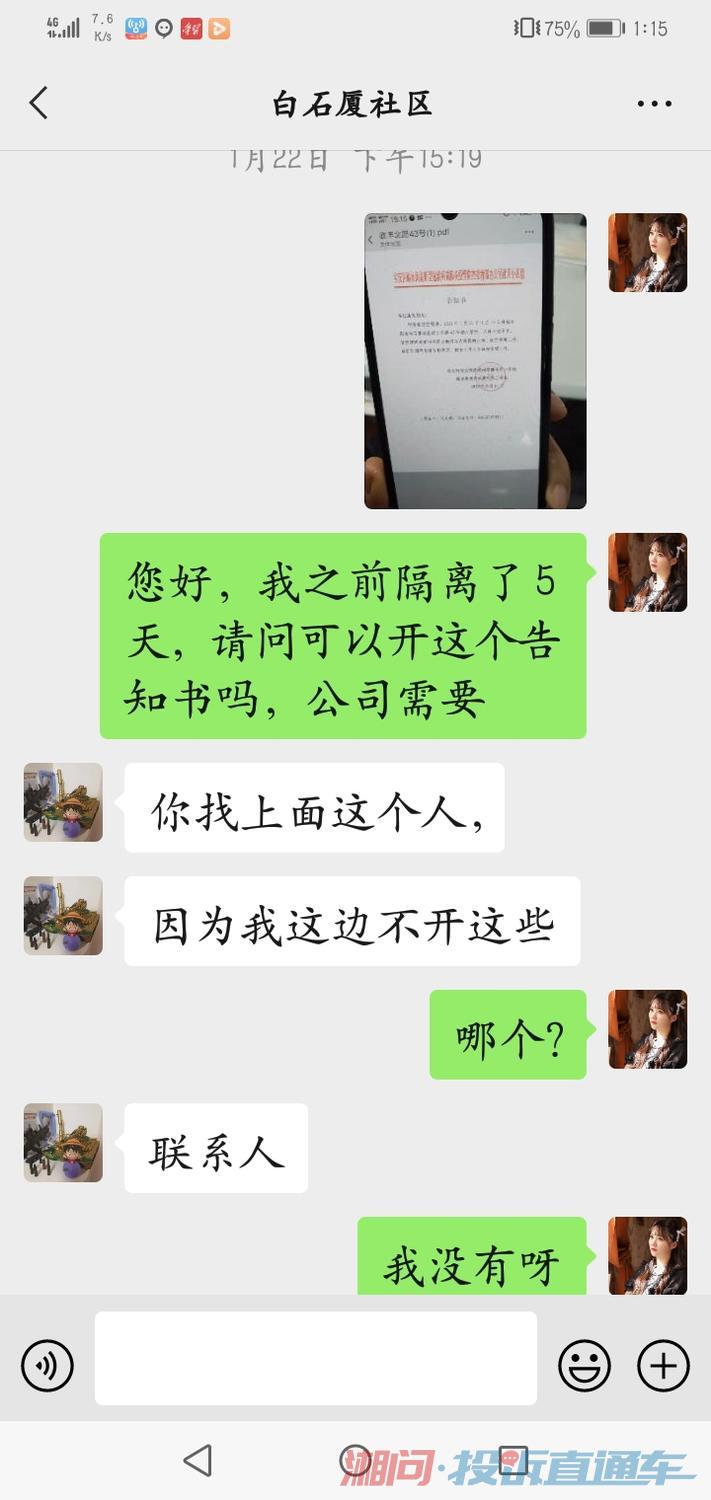Open the chat overflow menu

pos(654,103)
